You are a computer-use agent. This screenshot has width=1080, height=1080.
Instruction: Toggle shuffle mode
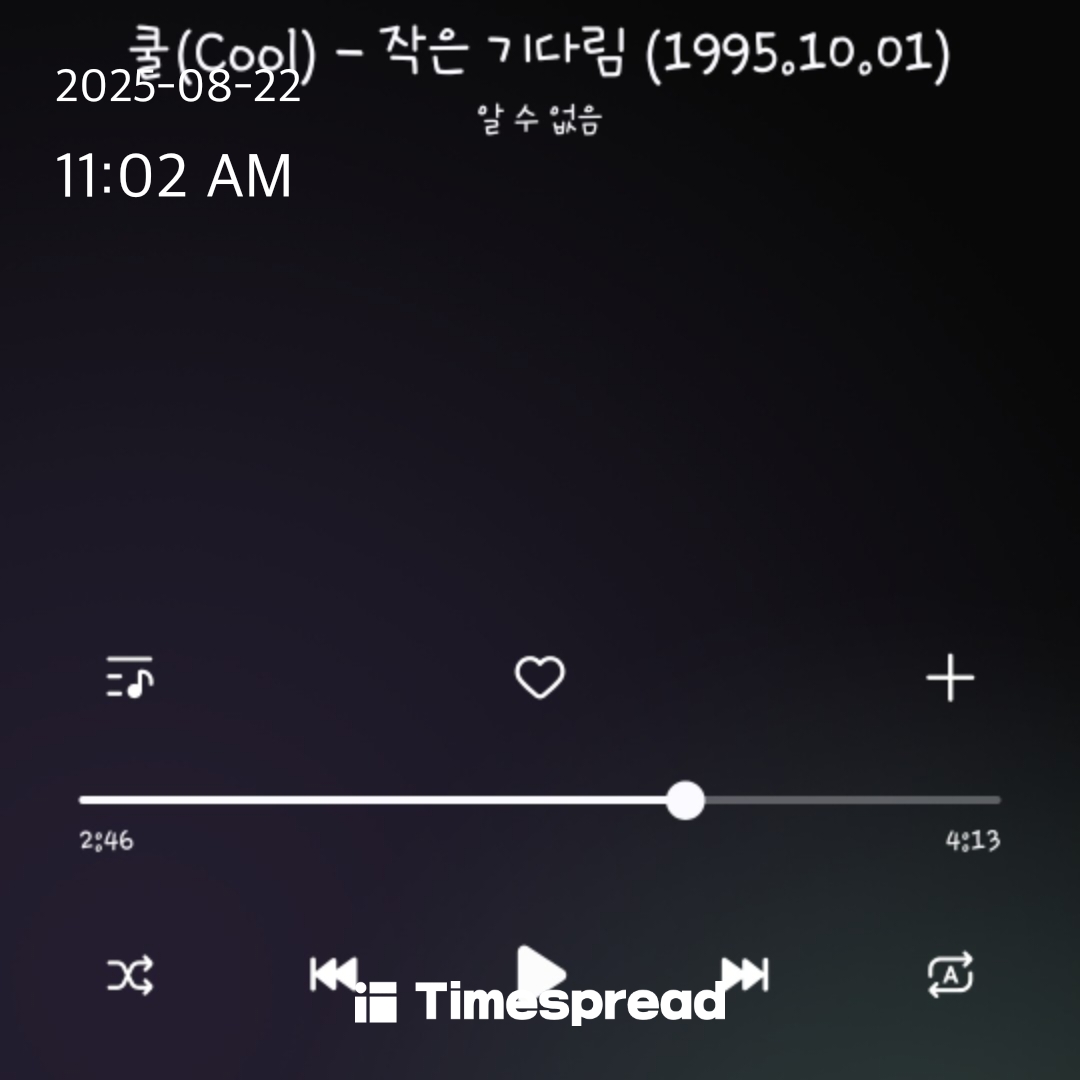(130, 975)
